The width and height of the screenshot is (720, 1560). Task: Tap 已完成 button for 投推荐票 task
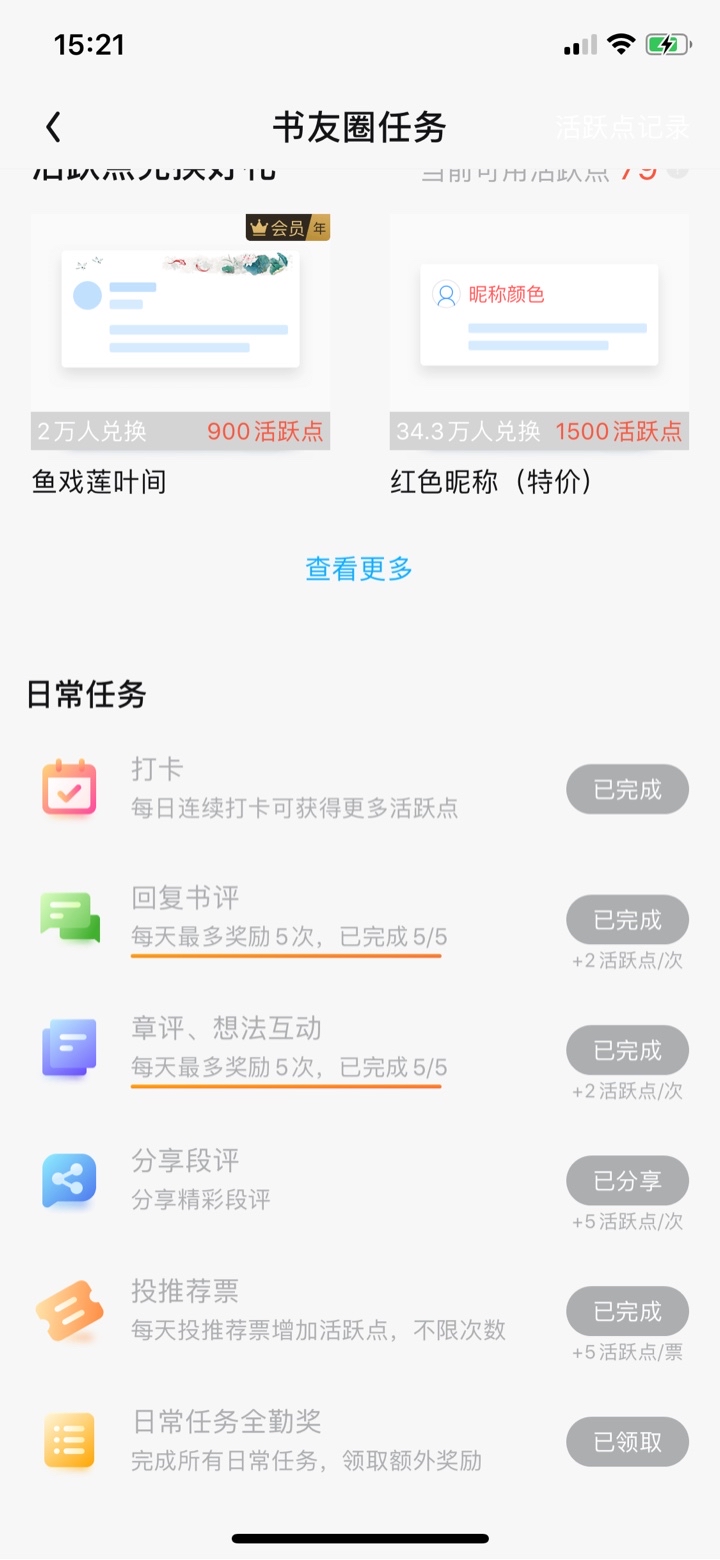pyautogui.click(x=627, y=1312)
